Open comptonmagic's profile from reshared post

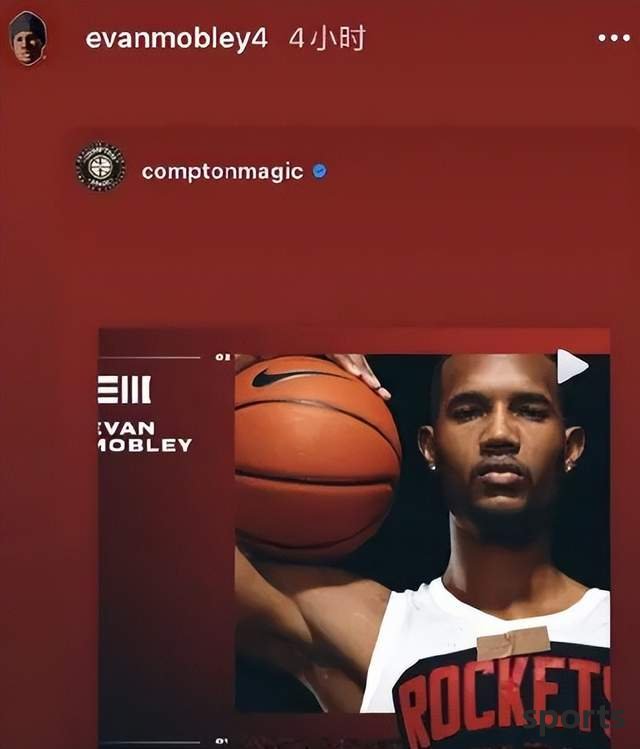pos(221,171)
